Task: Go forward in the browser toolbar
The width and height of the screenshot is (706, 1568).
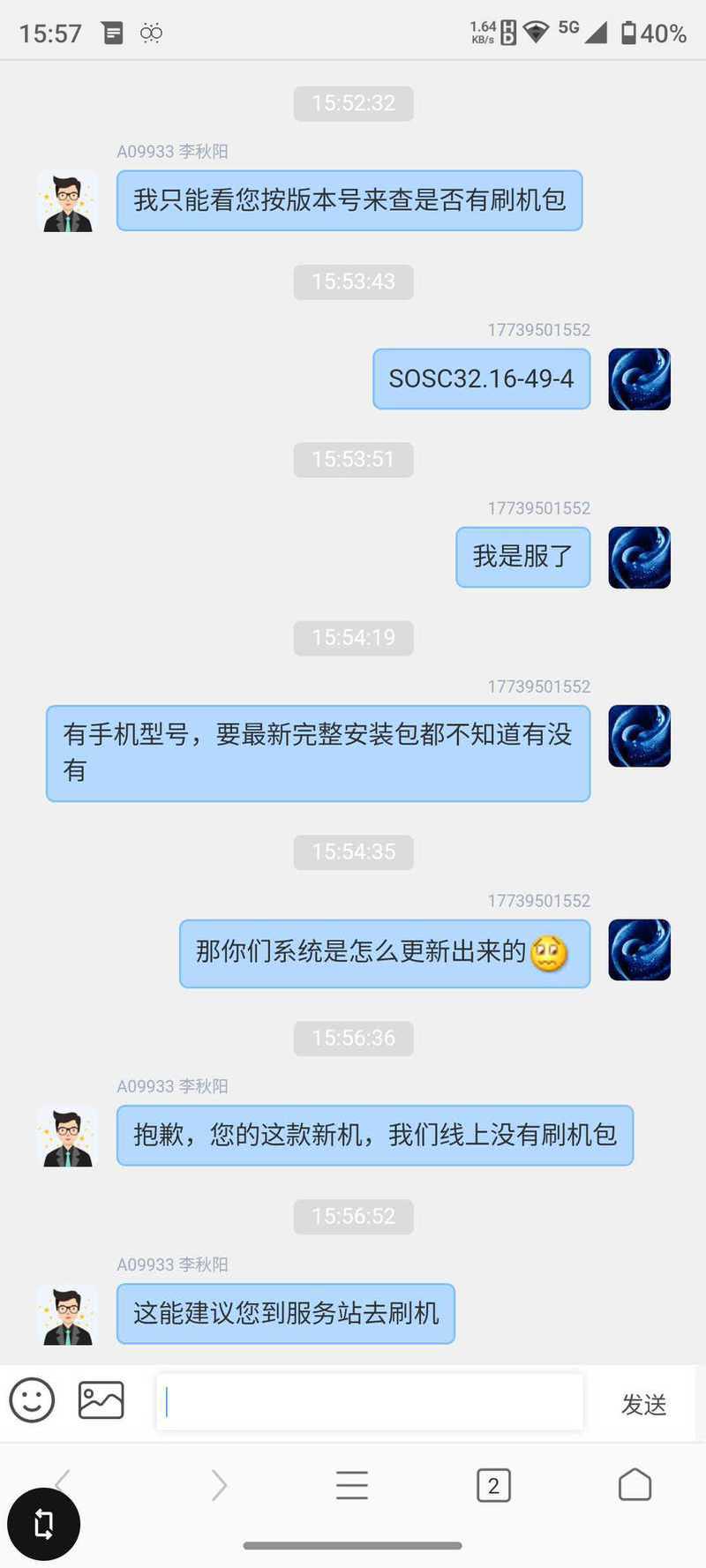Action: click(219, 1485)
